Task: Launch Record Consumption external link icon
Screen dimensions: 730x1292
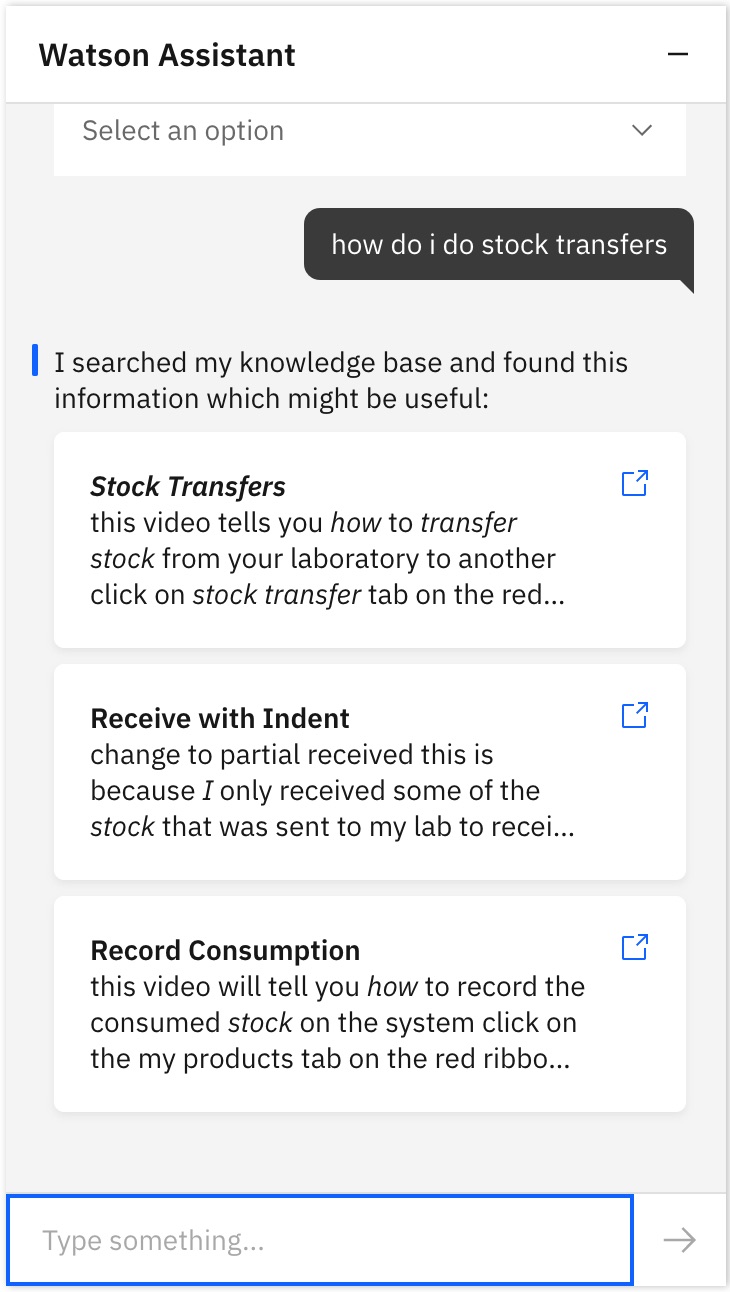Action: tap(635, 948)
